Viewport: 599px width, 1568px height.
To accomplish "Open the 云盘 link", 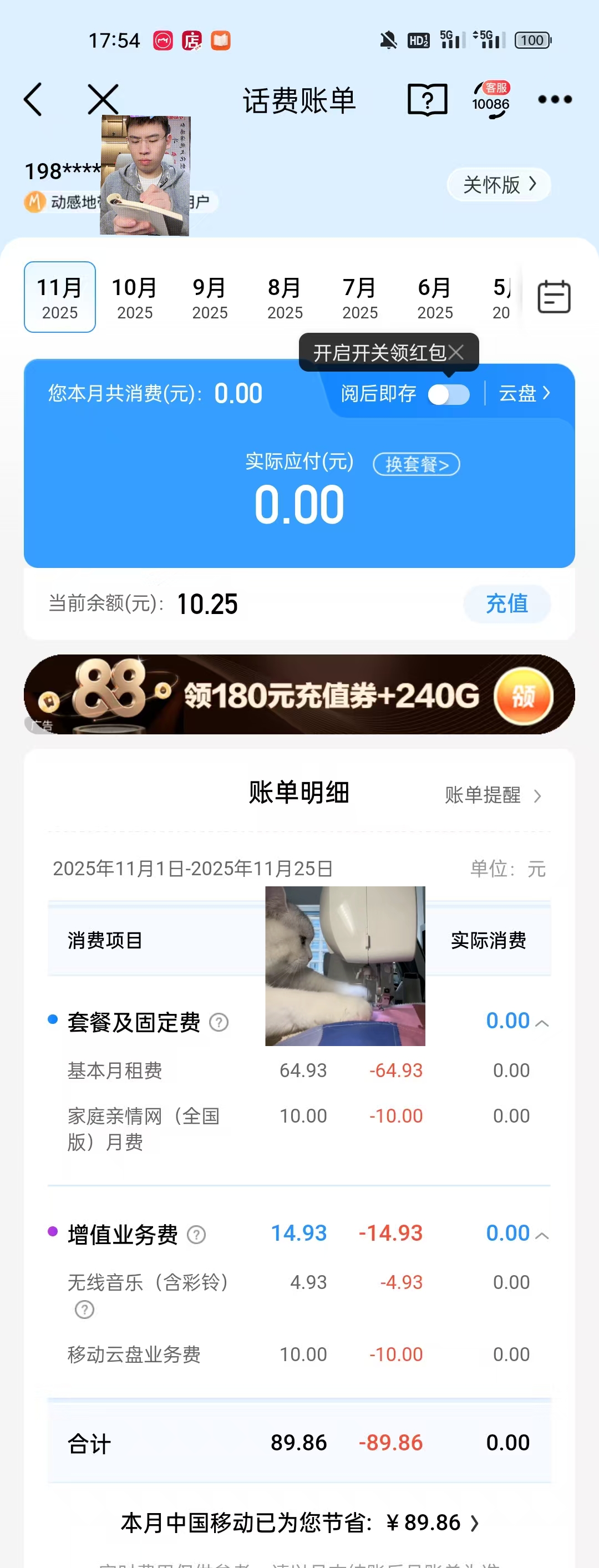I will [524, 394].
